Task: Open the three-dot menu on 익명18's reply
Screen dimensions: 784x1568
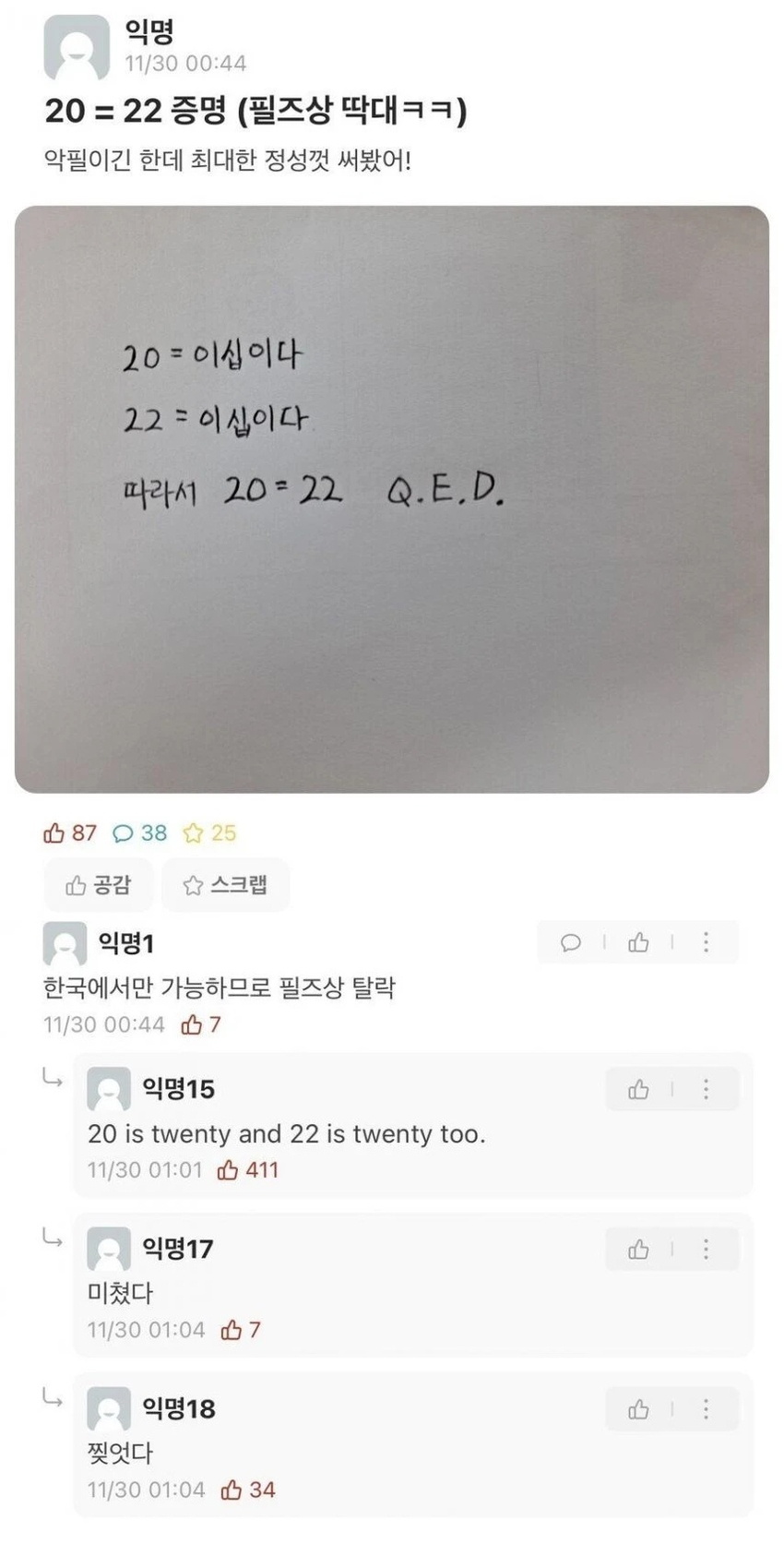Action: click(706, 1409)
